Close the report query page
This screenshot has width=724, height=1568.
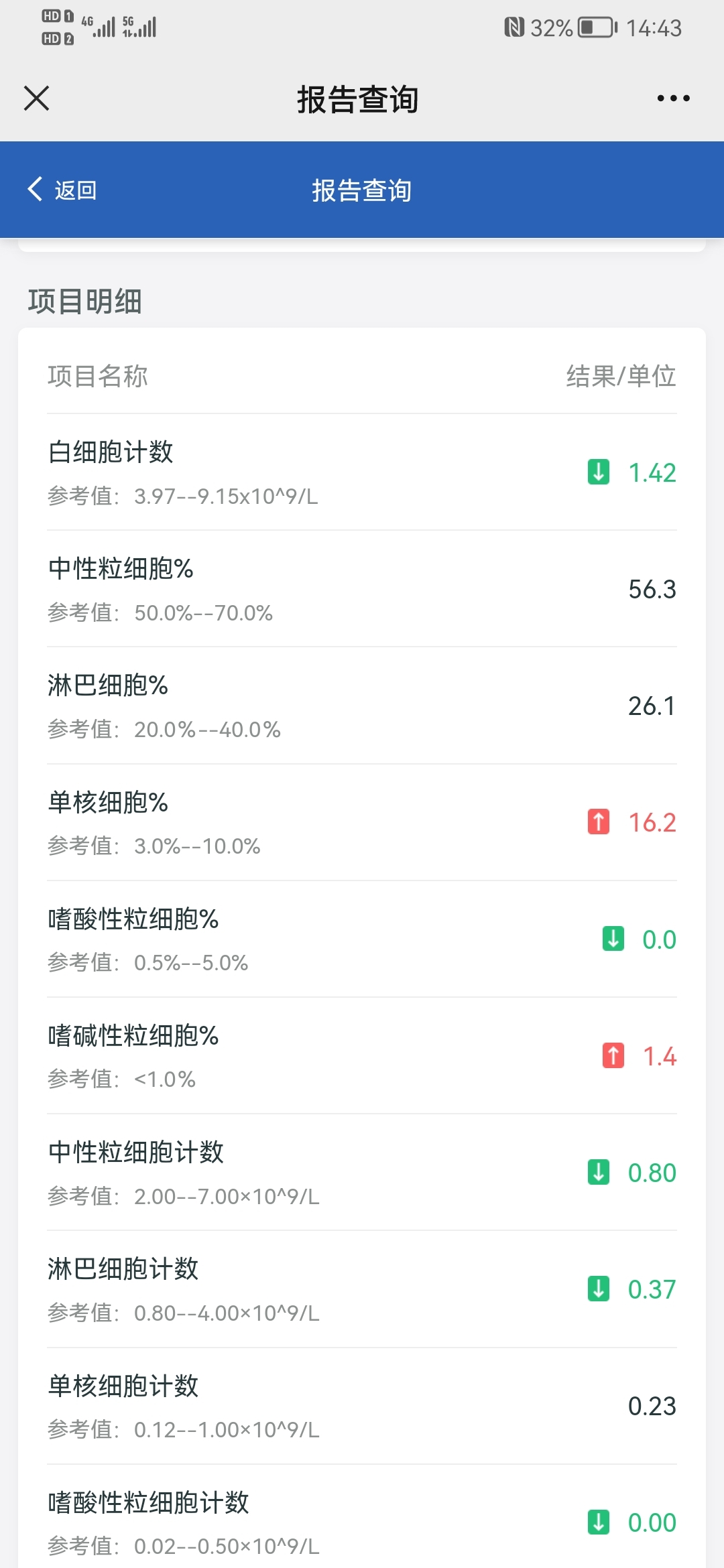[36, 98]
